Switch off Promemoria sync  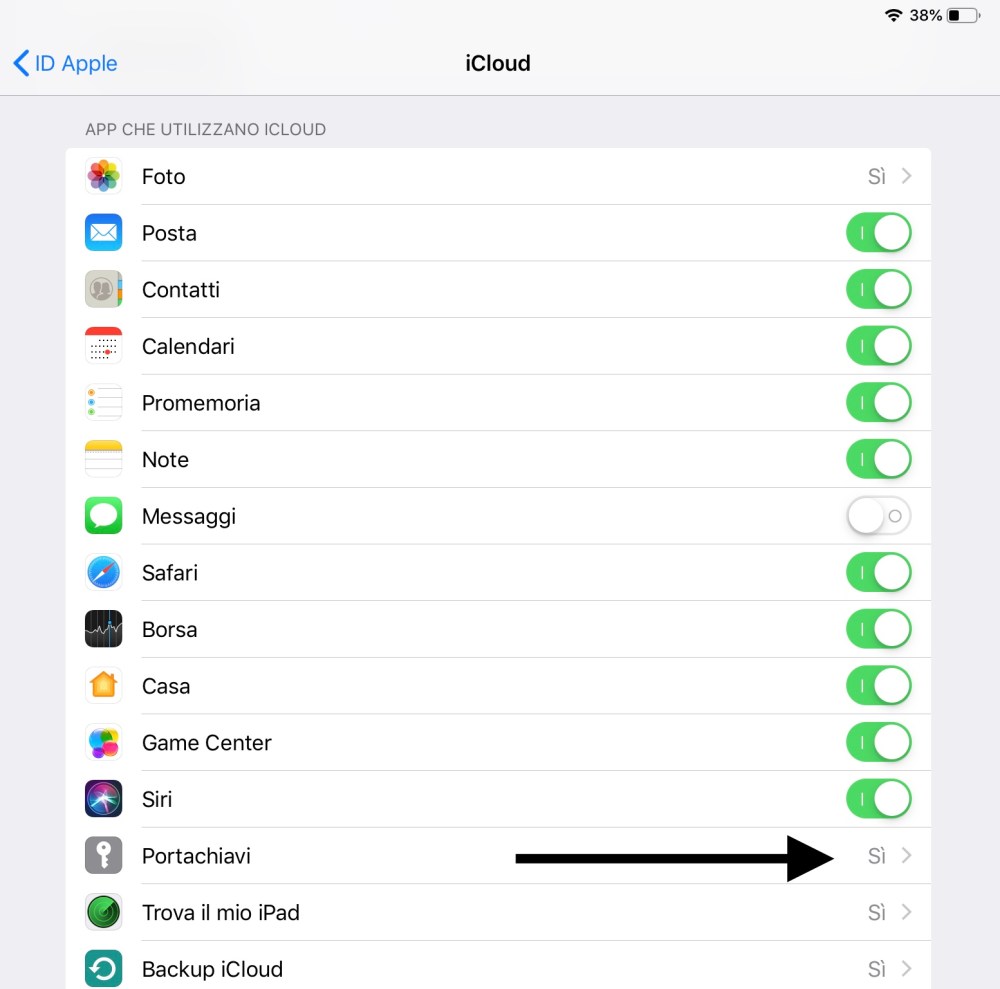point(878,403)
